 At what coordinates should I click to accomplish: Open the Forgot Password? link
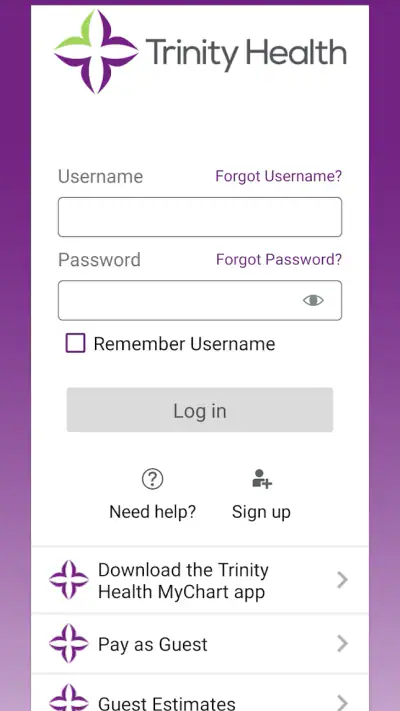point(279,259)
